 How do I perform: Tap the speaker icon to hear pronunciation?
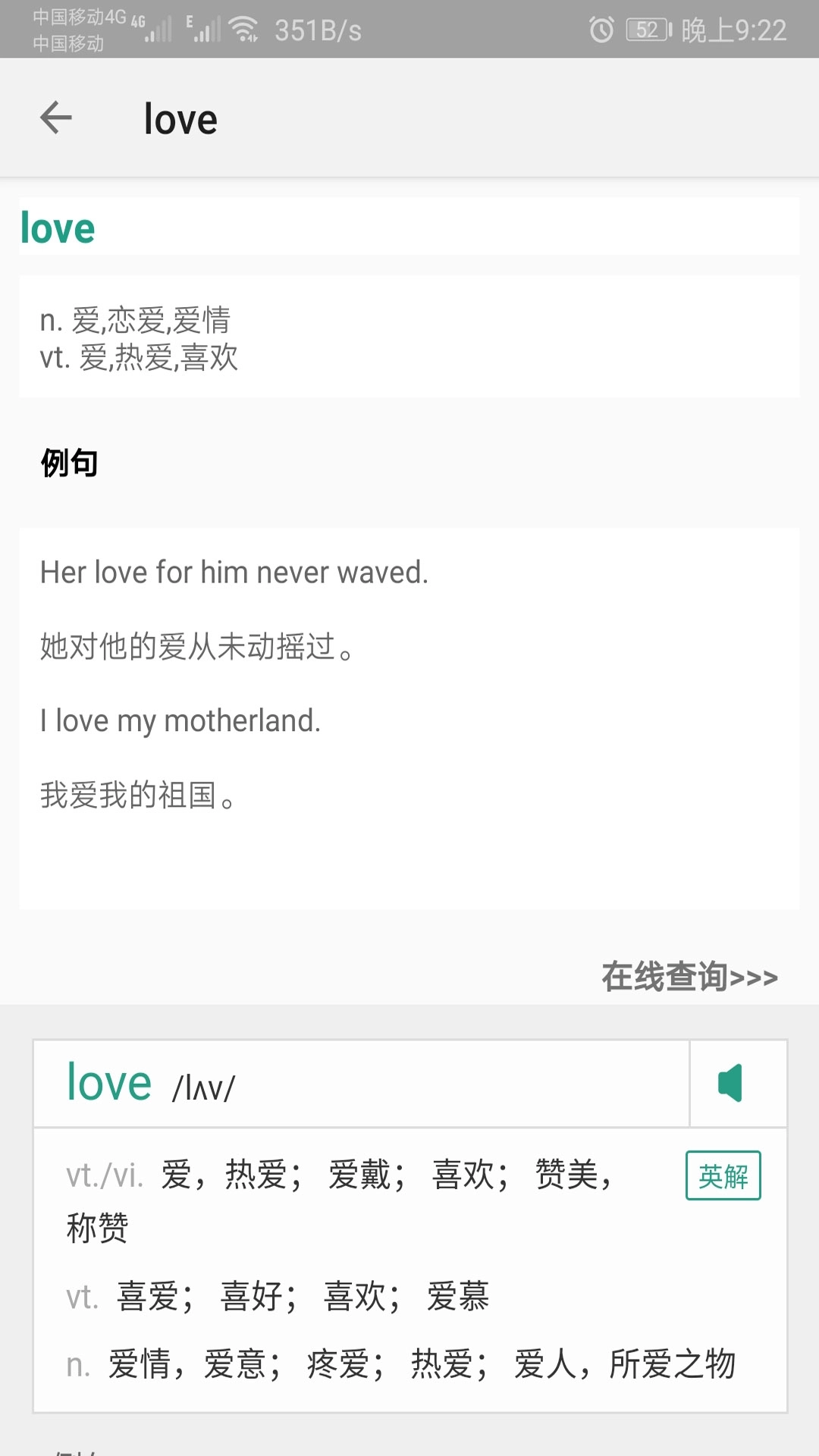click(733, 1083)
